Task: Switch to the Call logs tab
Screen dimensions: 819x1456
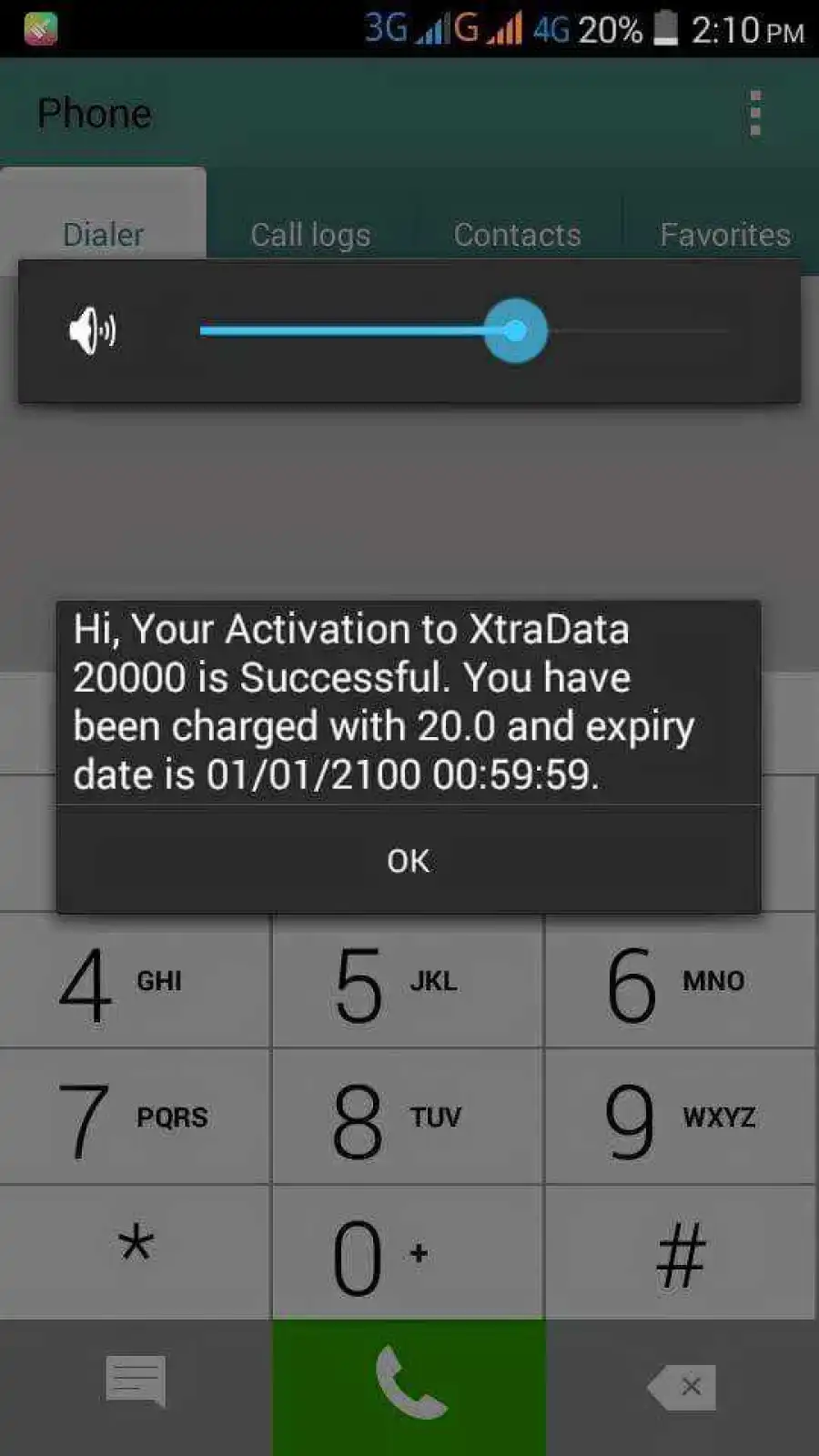Action: (x=310, y=235)
